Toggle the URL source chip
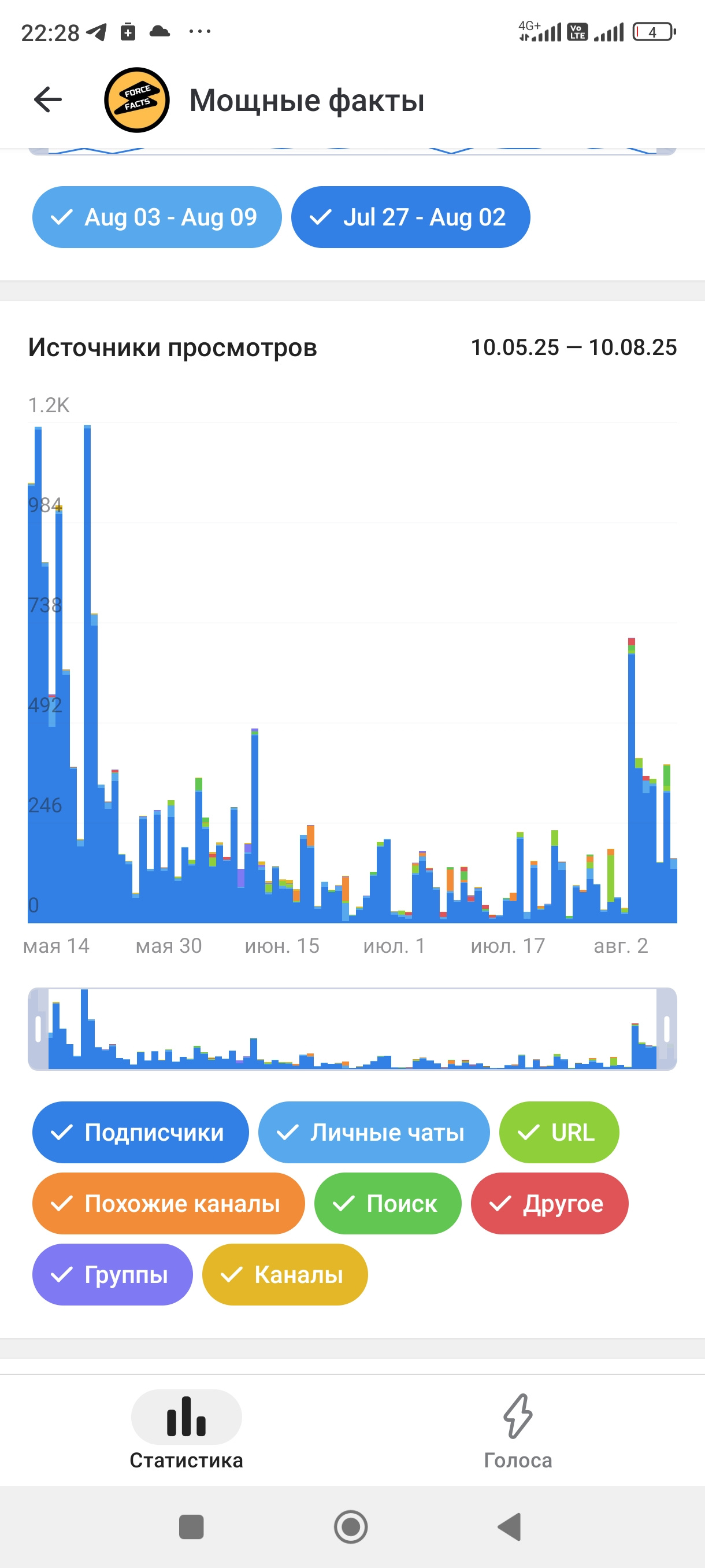 coord(559,1132)
